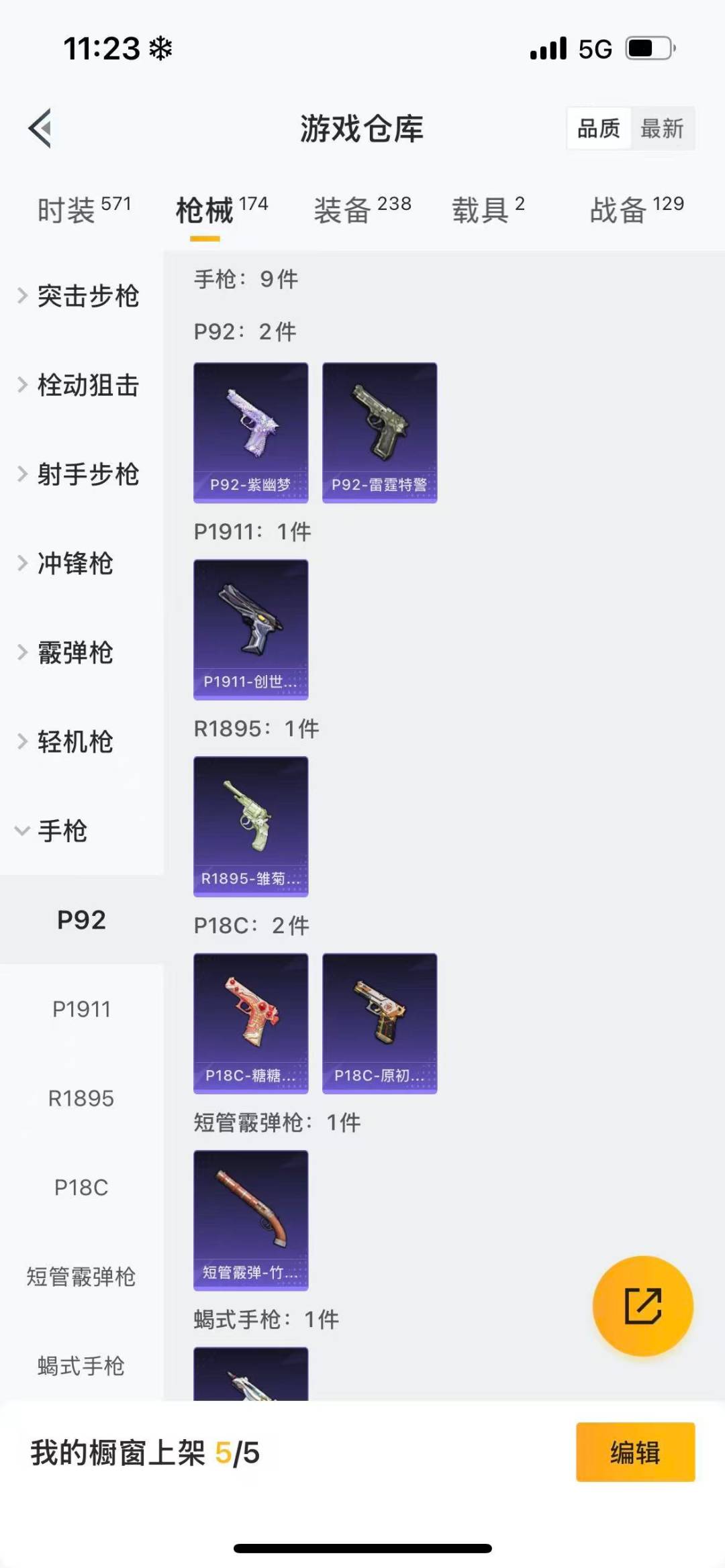Screen dimensions: 725x1568
Task: Go back using the top-left arrow
Action: 40,127
